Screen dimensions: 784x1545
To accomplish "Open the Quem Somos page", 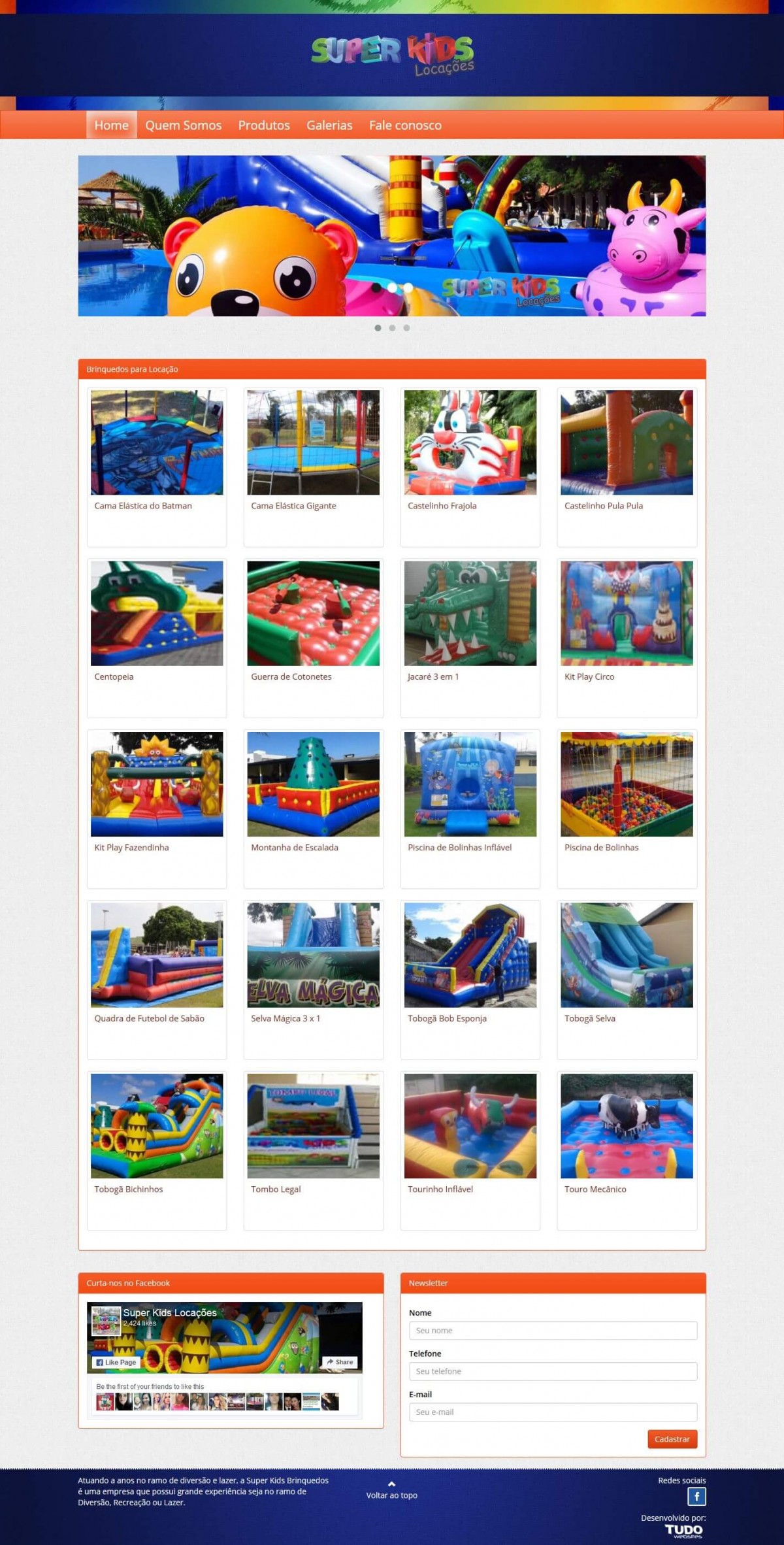I will pos(183,125).
